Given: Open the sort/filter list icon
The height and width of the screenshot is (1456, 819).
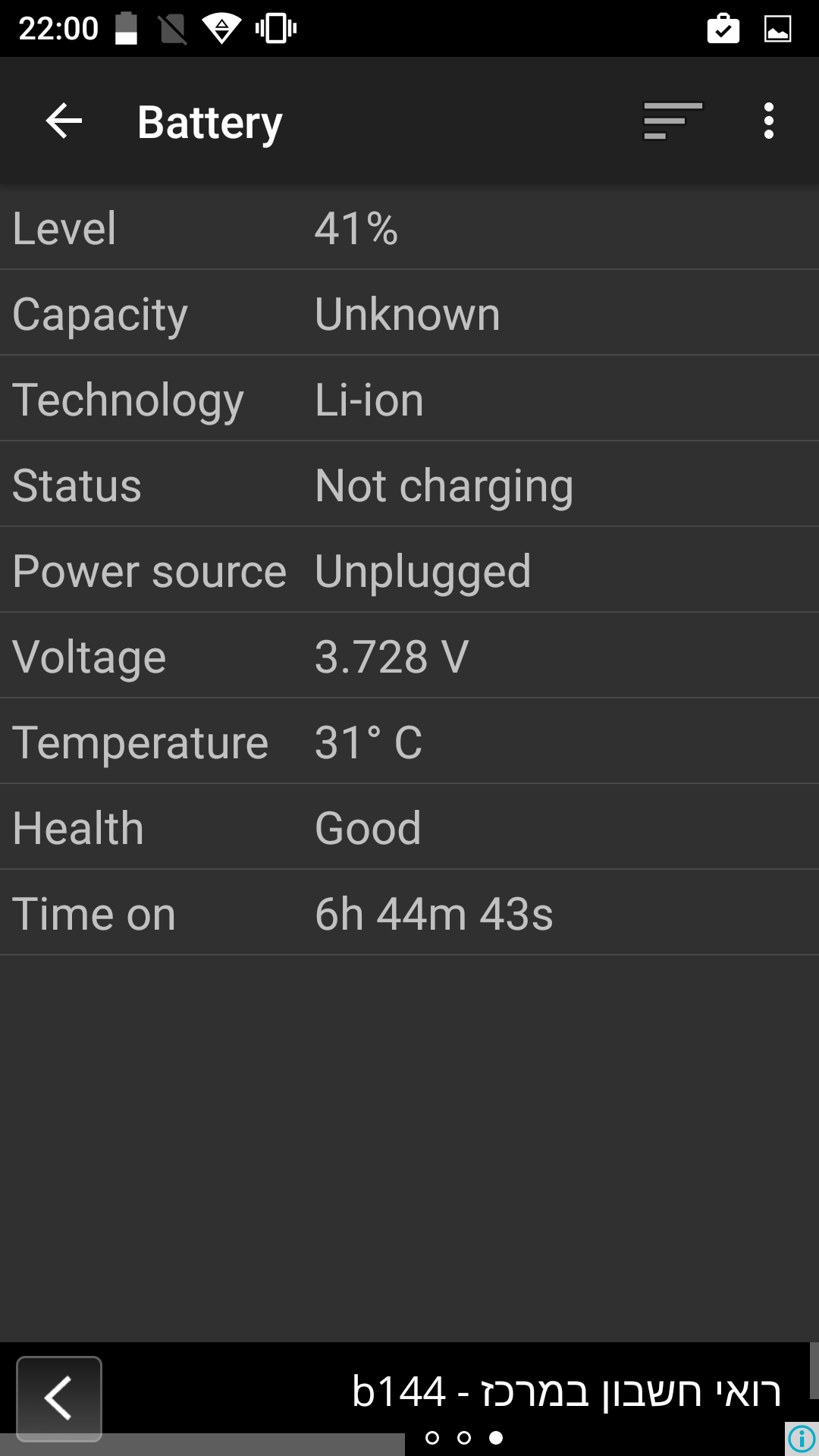Looking at the screenshot, I should tap(673, 121).
